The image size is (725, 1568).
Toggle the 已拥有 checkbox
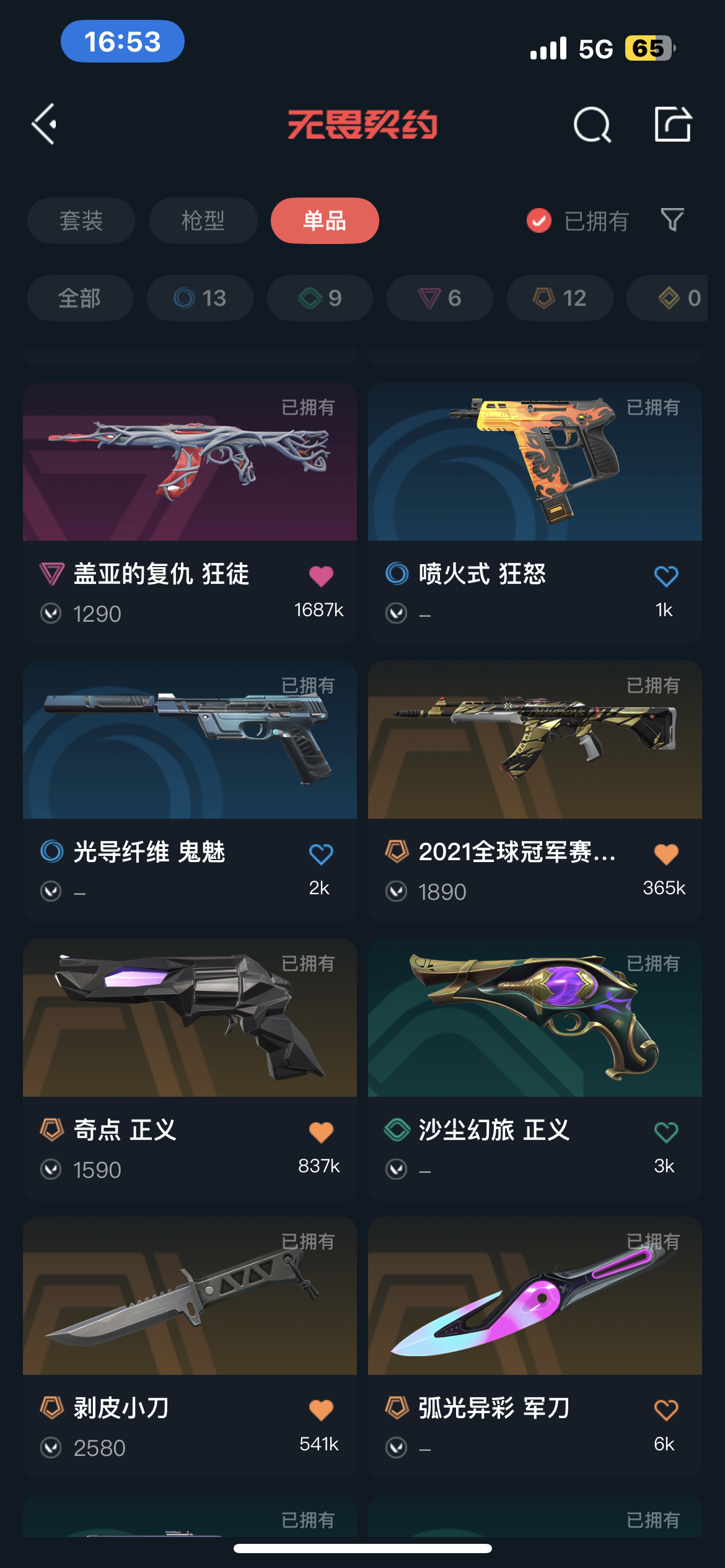pos(539,220)
